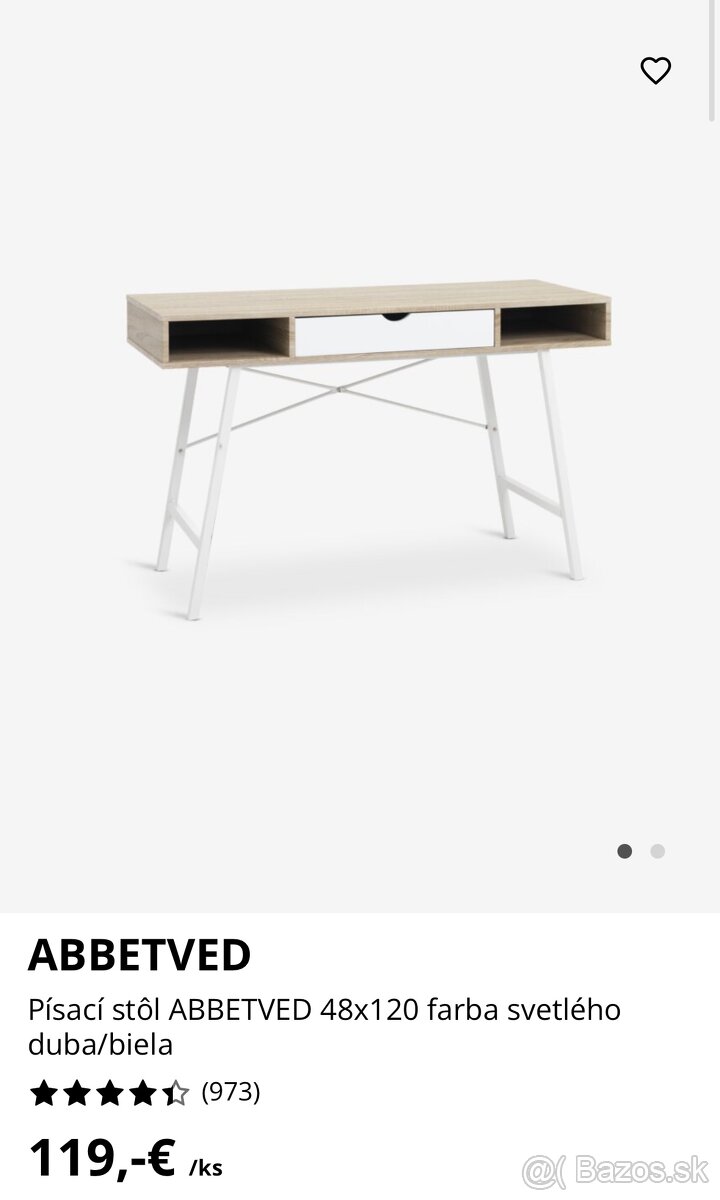The width and height of the screenshot is (720, 1200).
Task: Open the 973 reviews star rating
Action: [x=145, y=1092]
